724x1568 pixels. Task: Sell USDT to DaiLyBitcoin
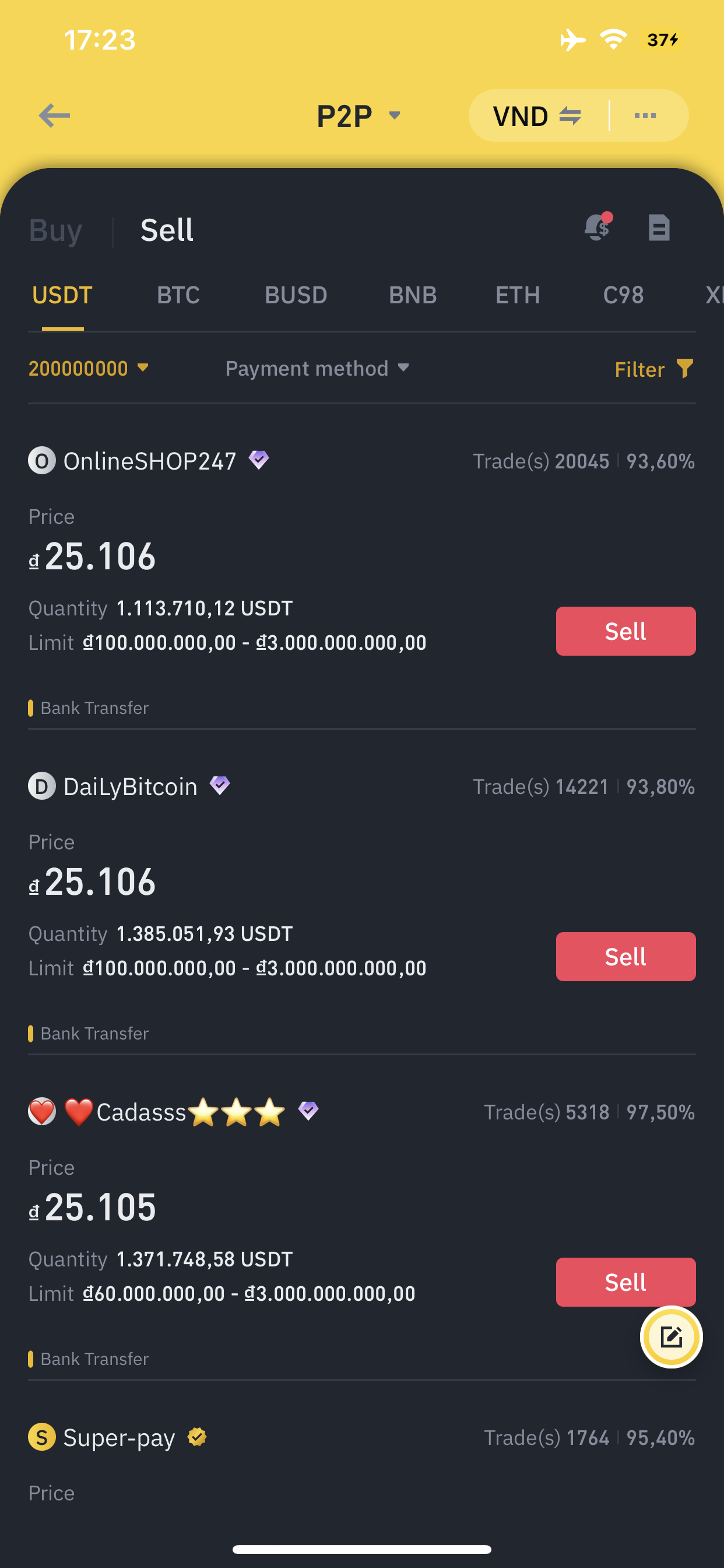pyautogui.click(x=625, y=956)
